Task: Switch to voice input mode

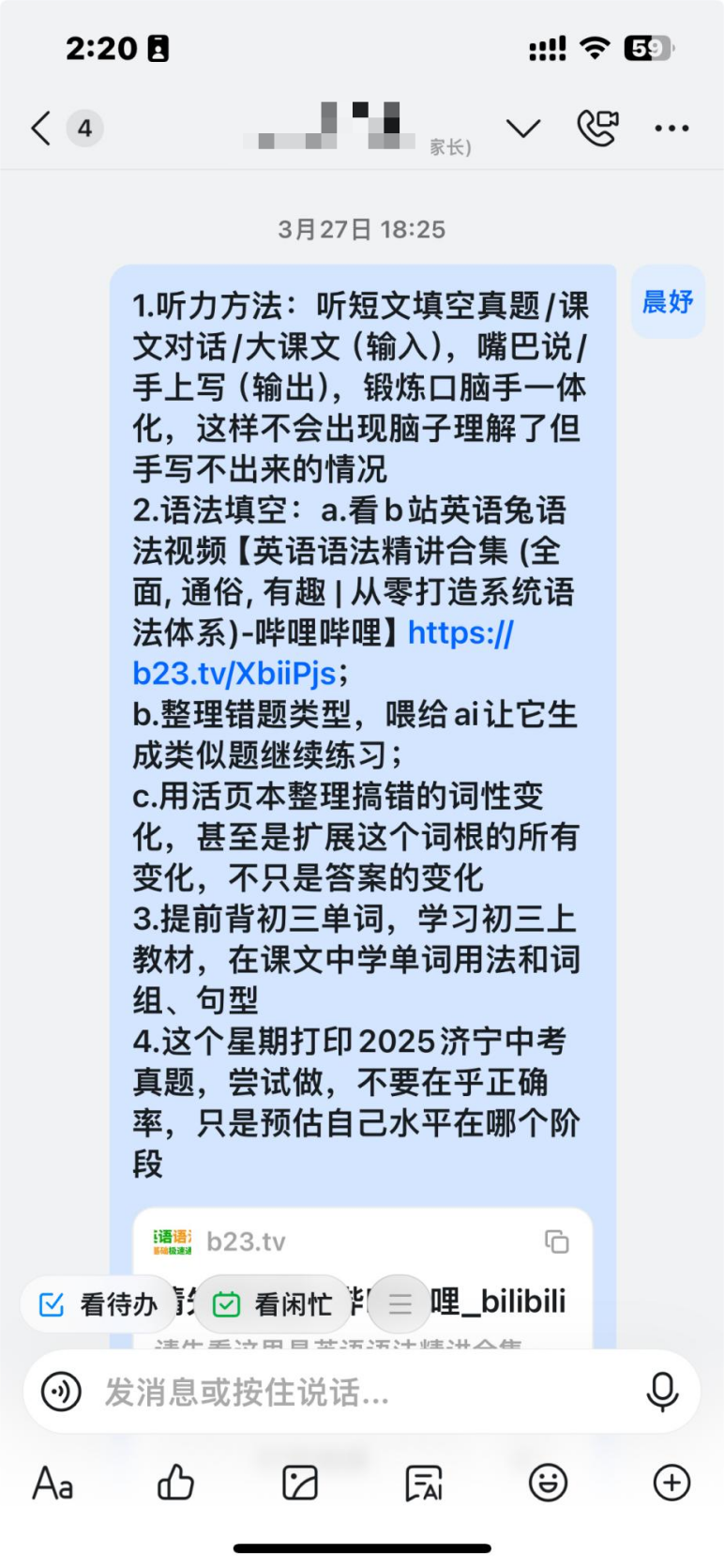Action: pos(62,1392)
